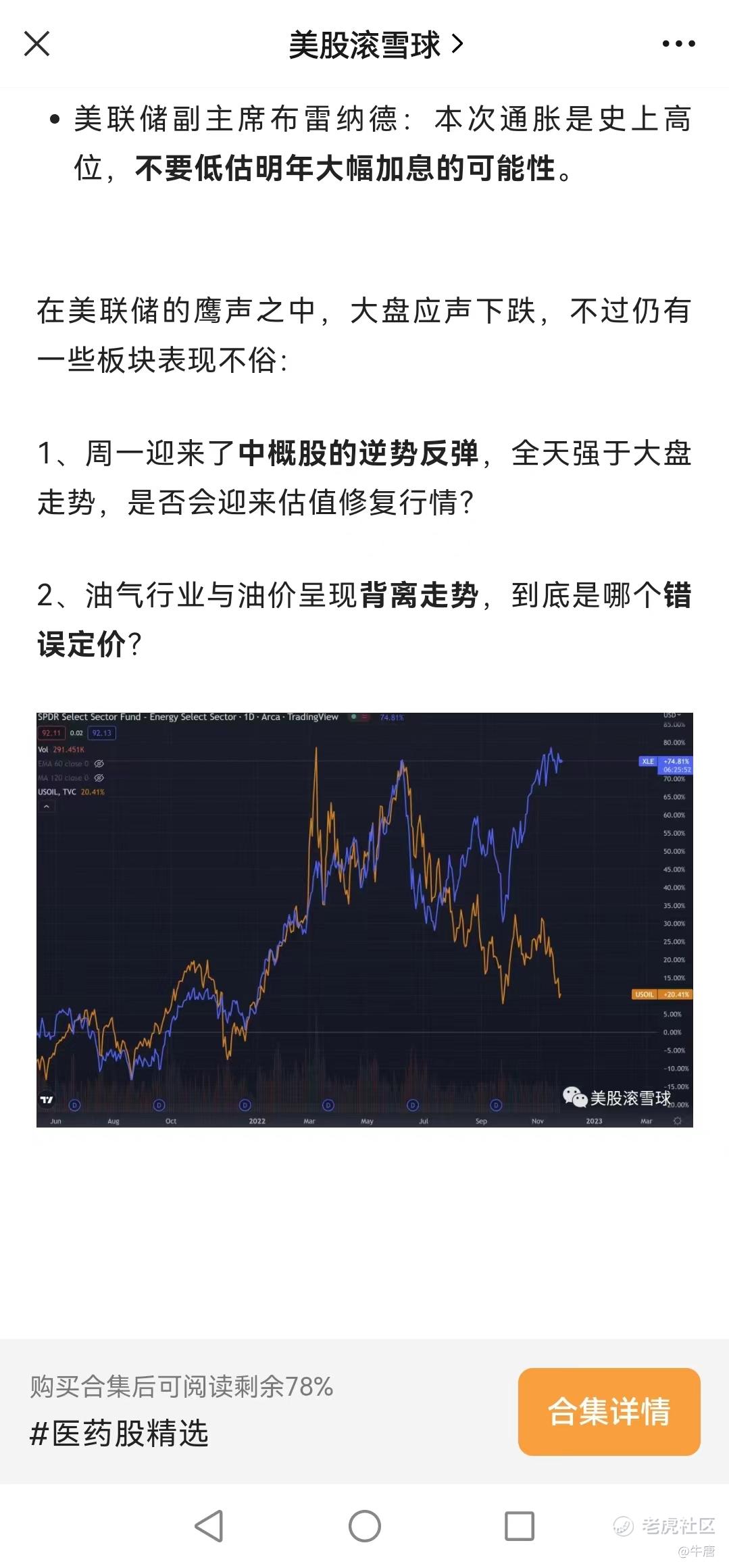Toggle the green status dot in chart header
Viewport: 729px width, 1568px height.
tap(353, 717)
